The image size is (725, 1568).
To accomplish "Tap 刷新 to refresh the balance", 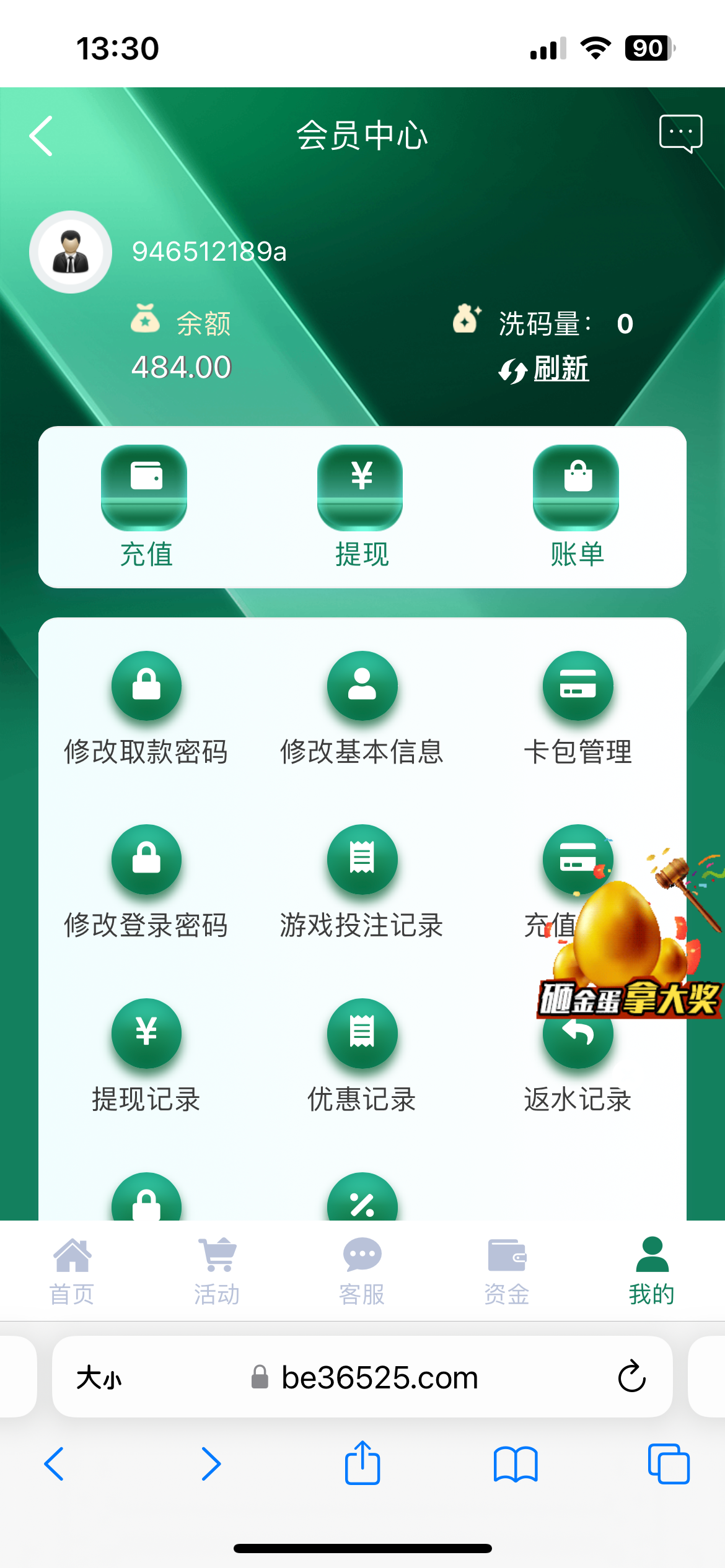I will tap(560, 370).
